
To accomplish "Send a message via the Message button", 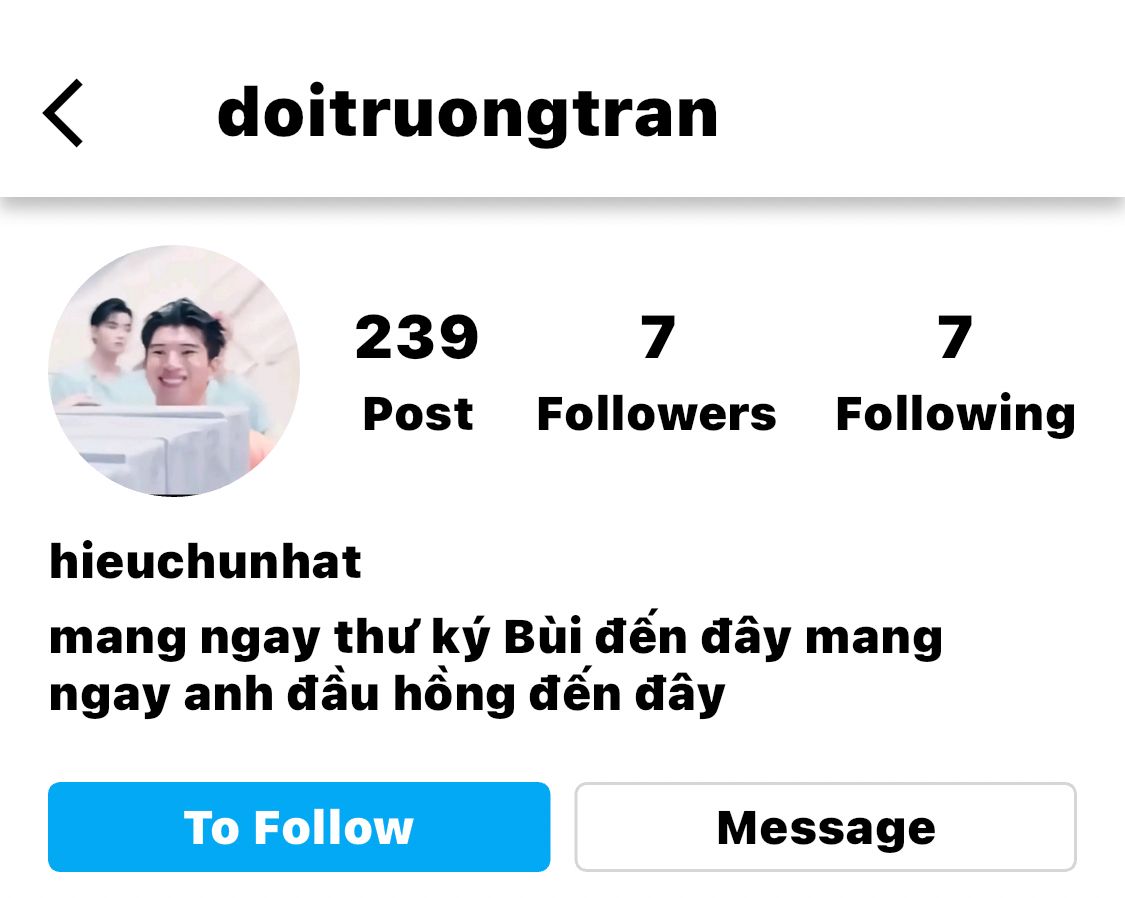I will click(826, 827).
